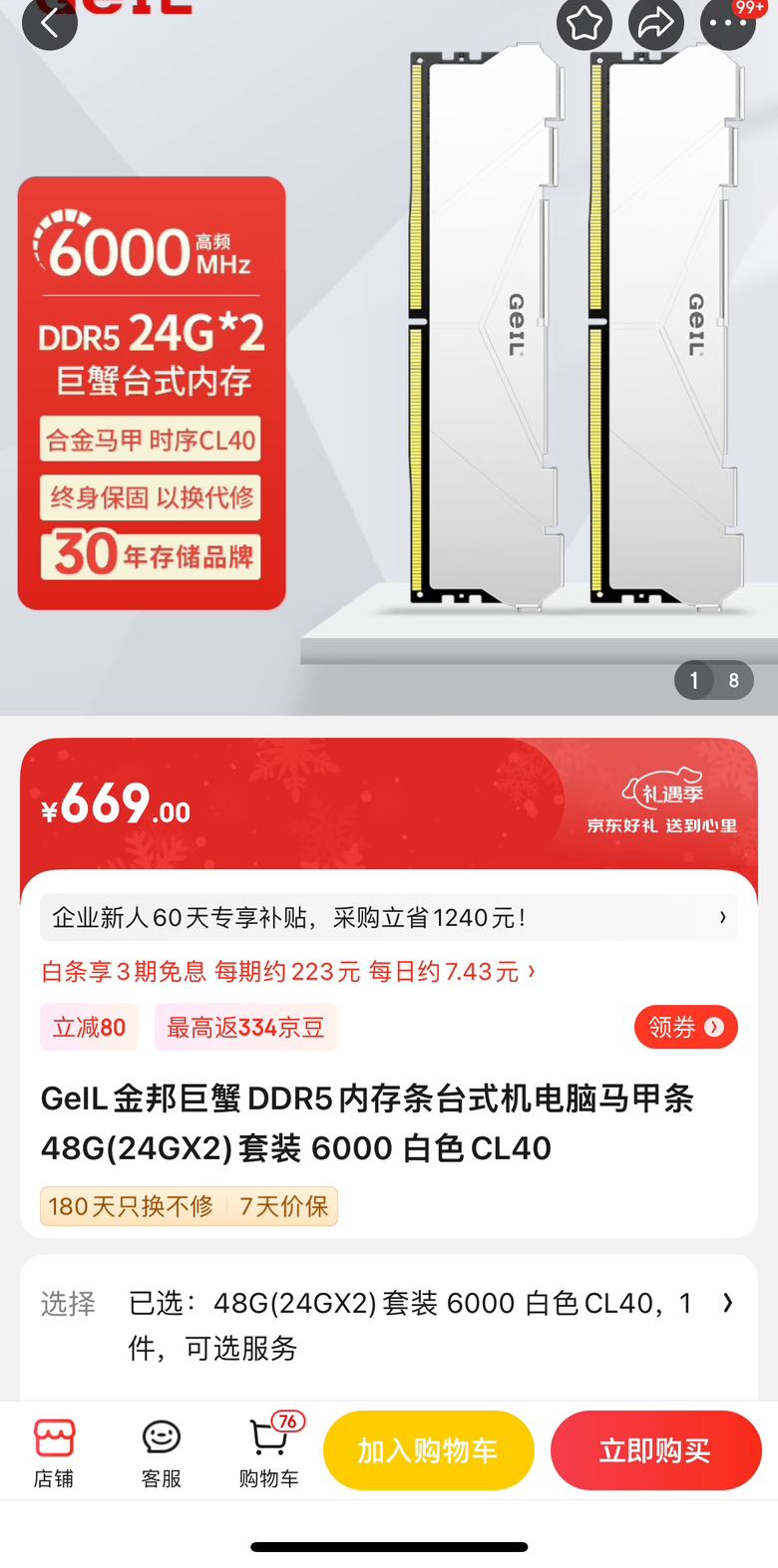Tap 加入购物车 to add to cart

pos(428,1450)
